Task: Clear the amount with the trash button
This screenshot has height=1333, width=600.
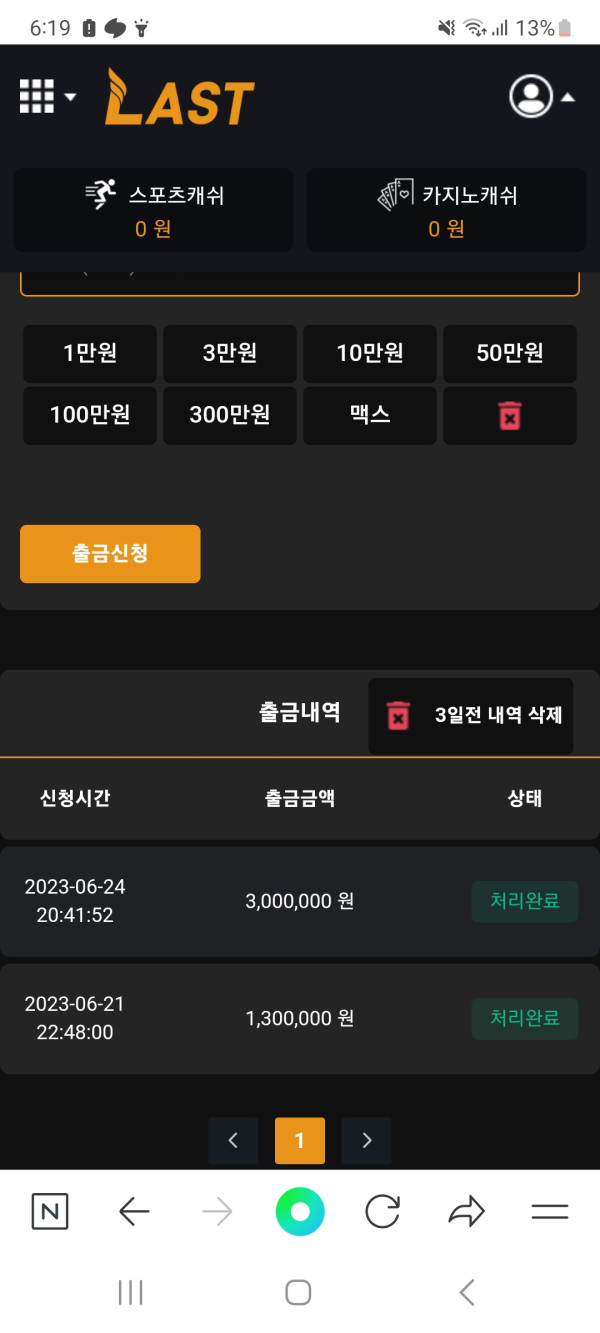Action: pyautogui.click(x=510, y=415)
